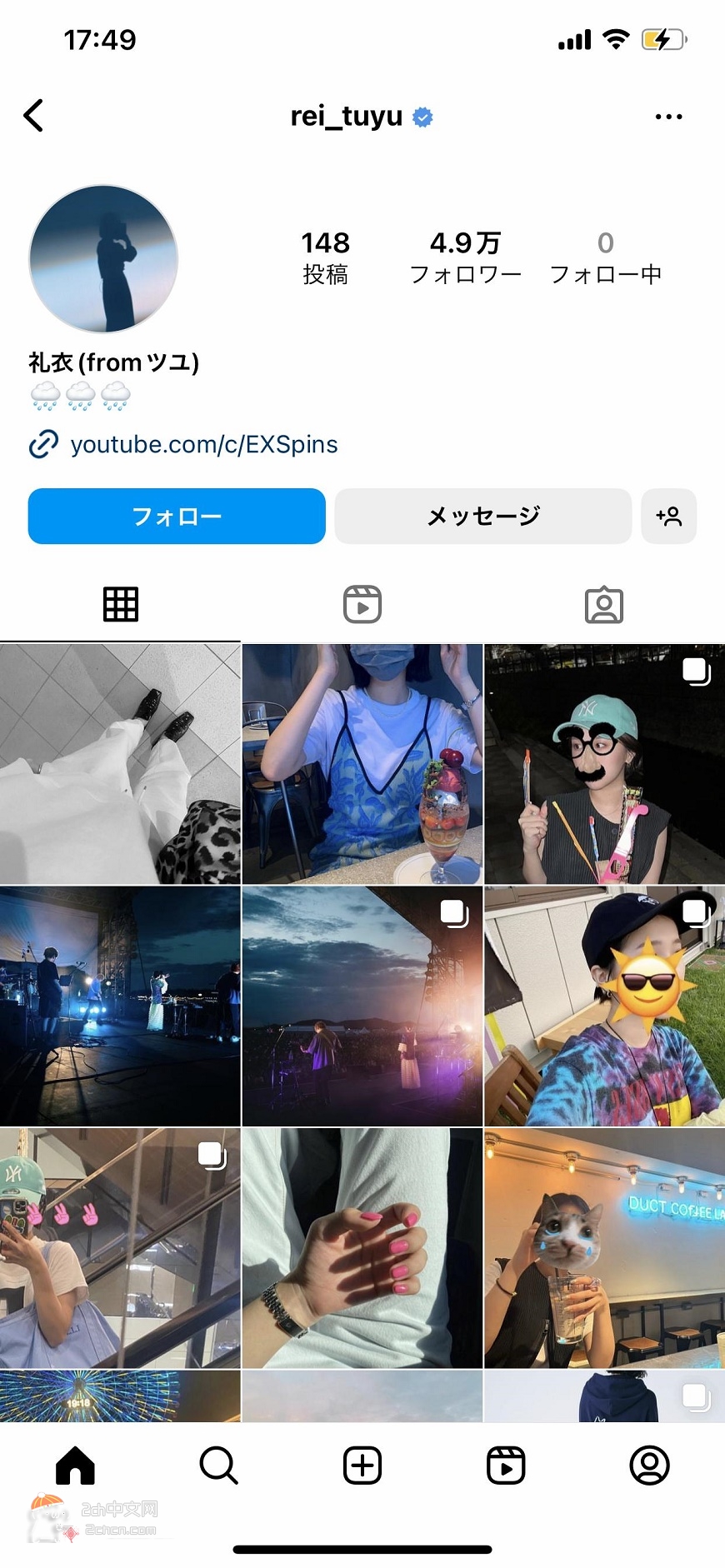
Task: Switch to the tagged photos tab
Action: click(x=604, y=605)
